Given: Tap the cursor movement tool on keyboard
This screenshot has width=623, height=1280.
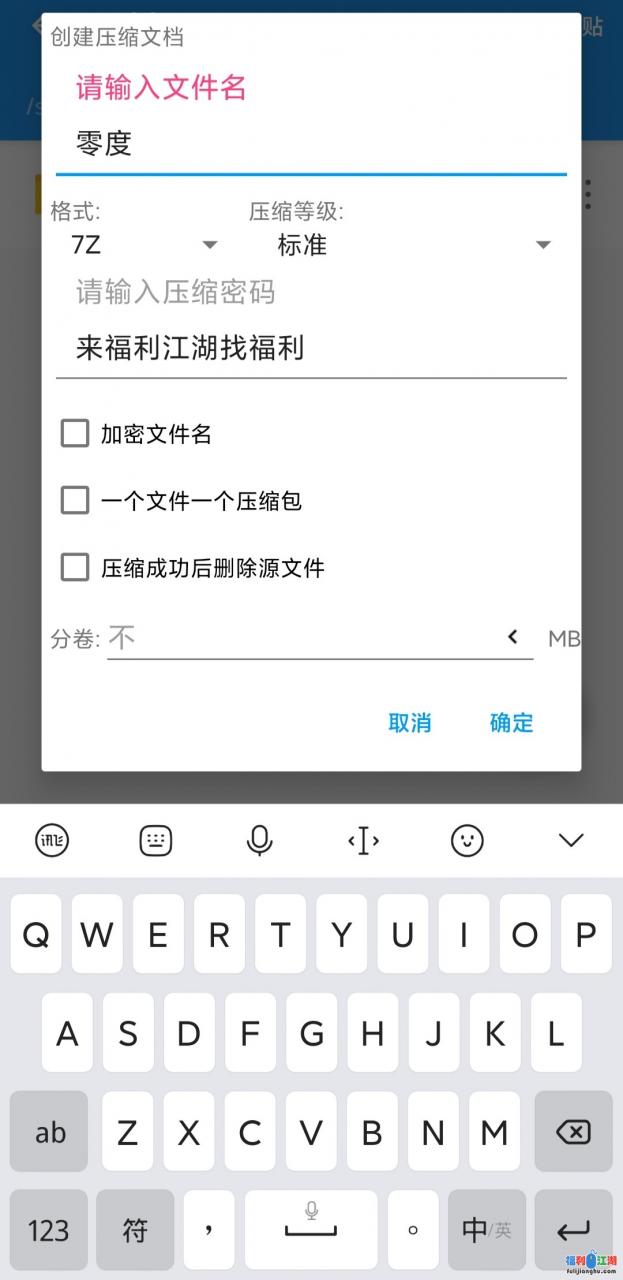Looking at the screenshot, I should 363,841.
